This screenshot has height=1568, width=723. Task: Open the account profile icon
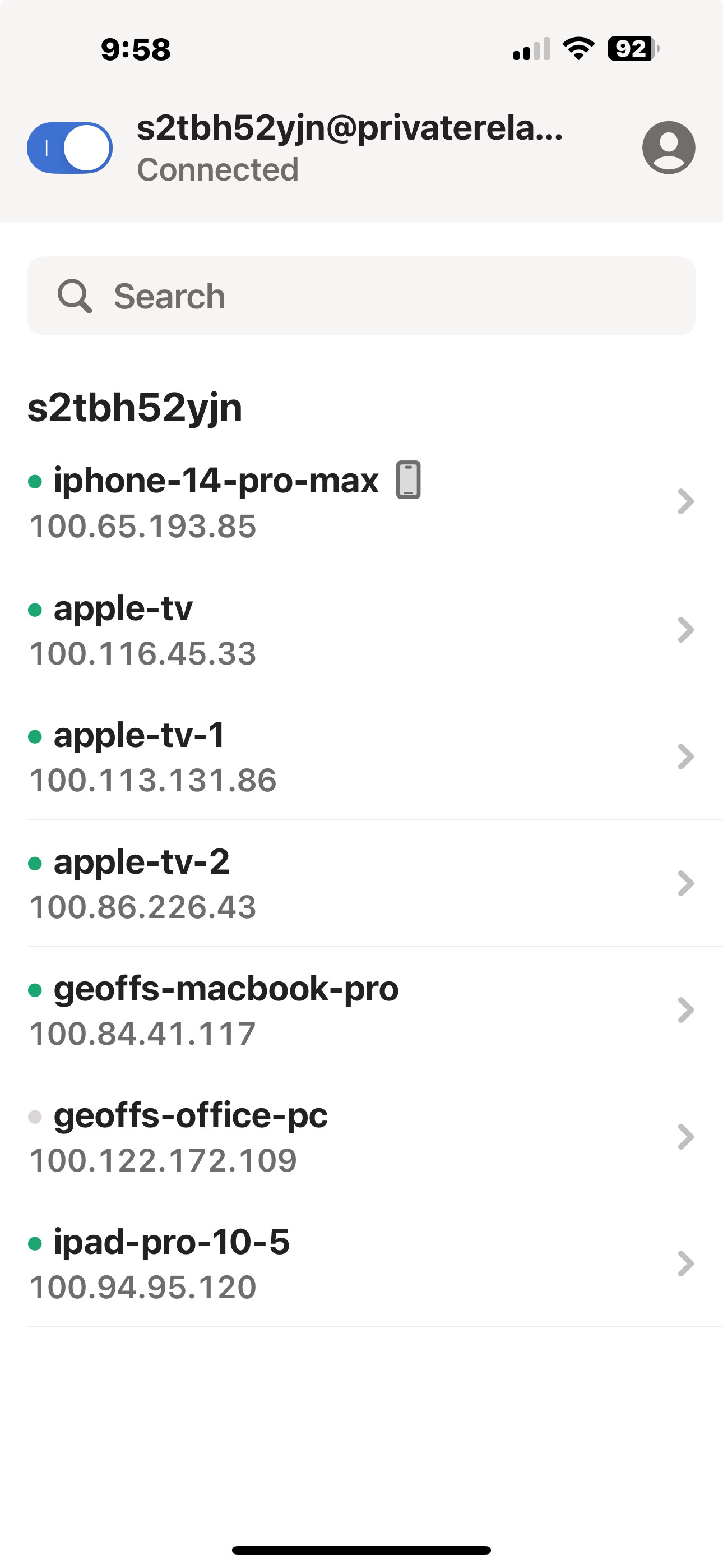(x=669, y=148)
